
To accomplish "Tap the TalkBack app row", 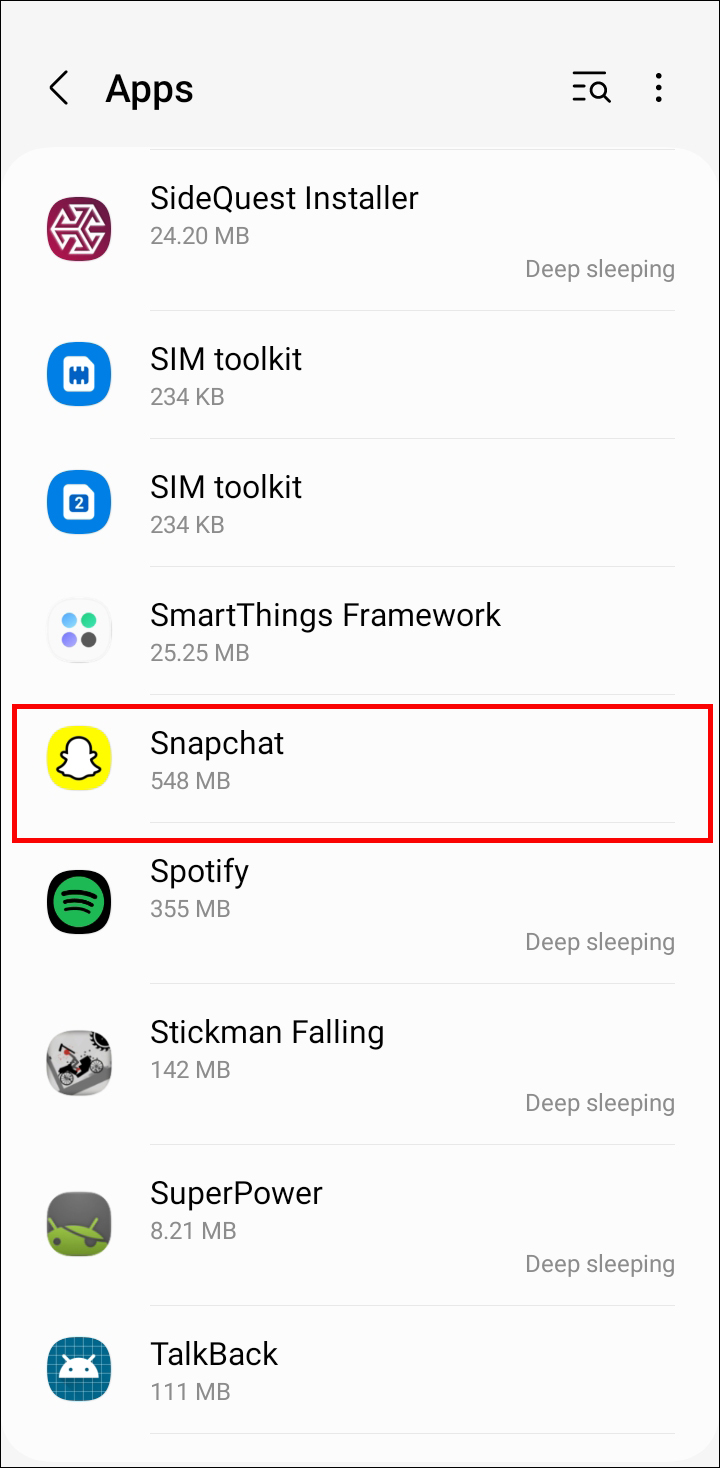I will click(360, 1370).
